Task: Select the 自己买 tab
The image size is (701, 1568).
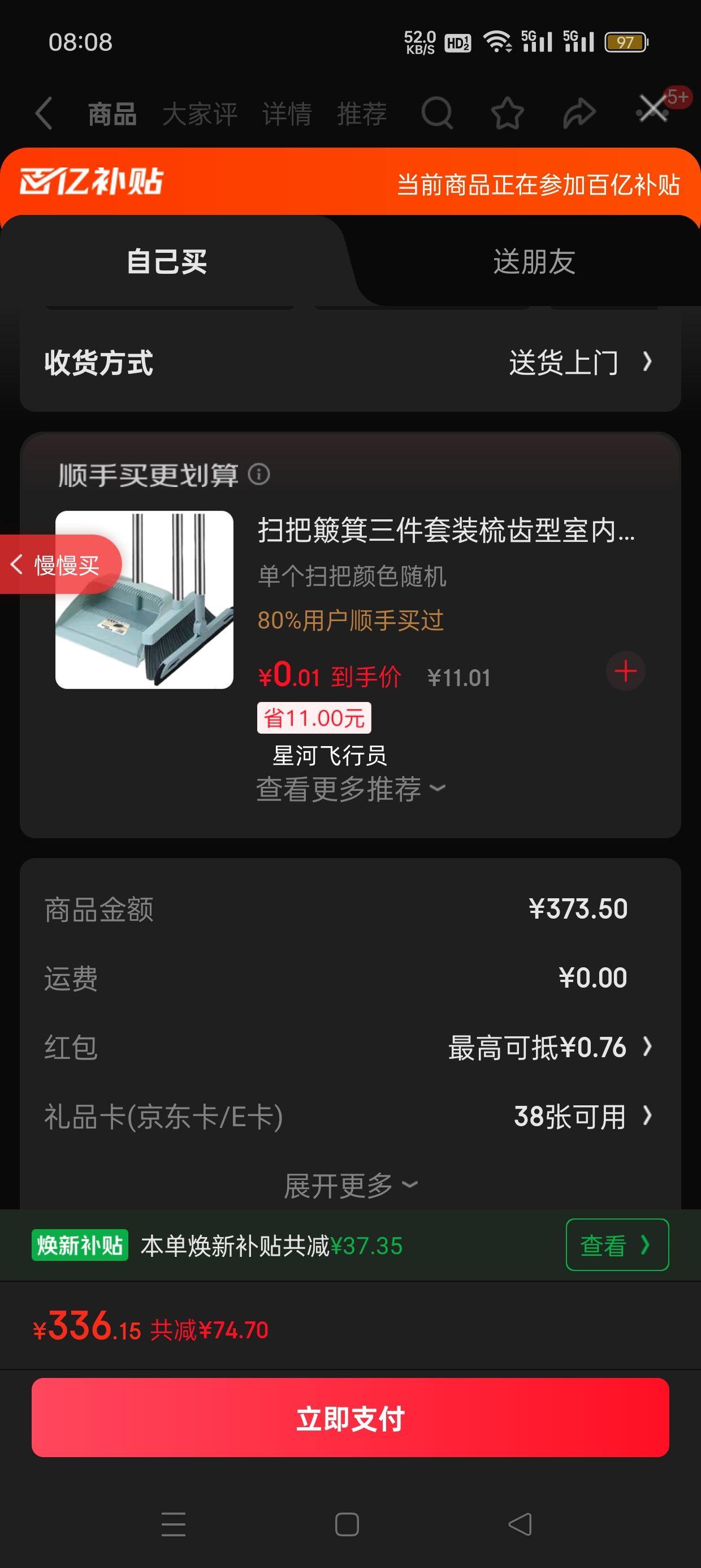Action: tap(167, 262)
